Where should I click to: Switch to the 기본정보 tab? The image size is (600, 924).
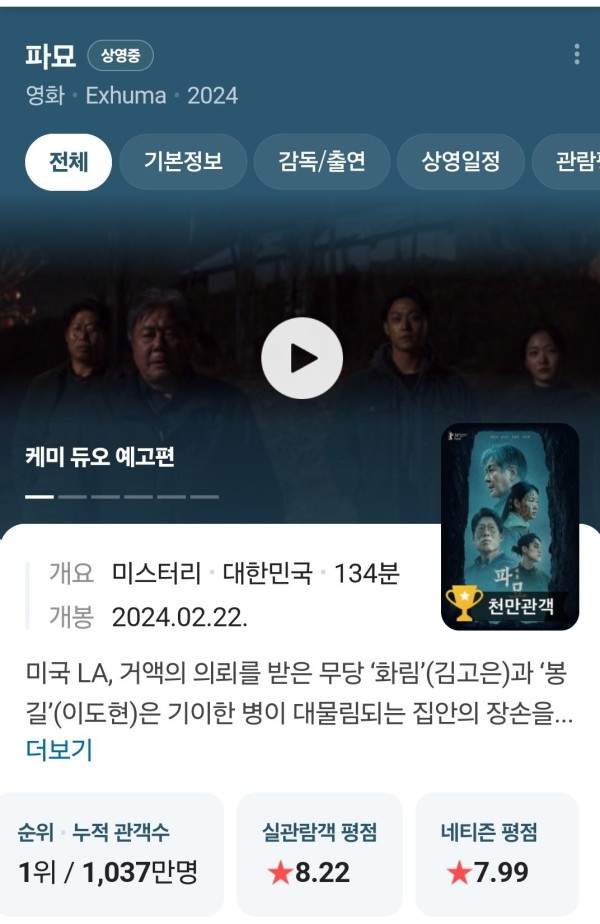[x=183, y=161]
